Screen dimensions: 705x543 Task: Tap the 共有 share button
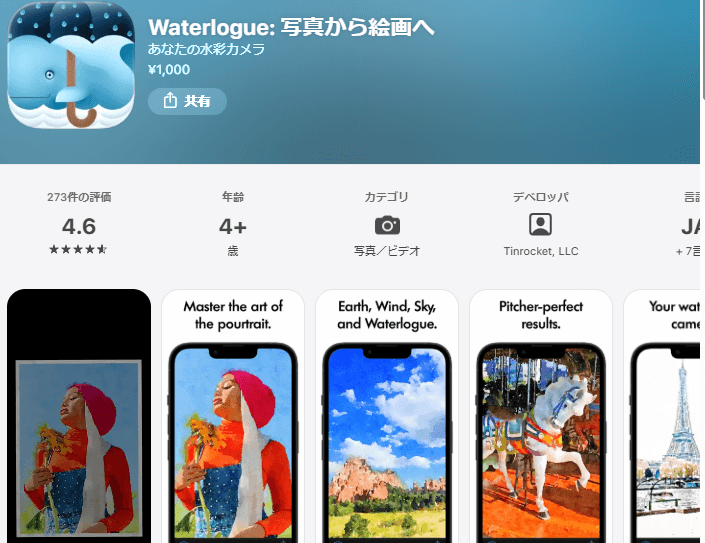click(x=187, y=101)
